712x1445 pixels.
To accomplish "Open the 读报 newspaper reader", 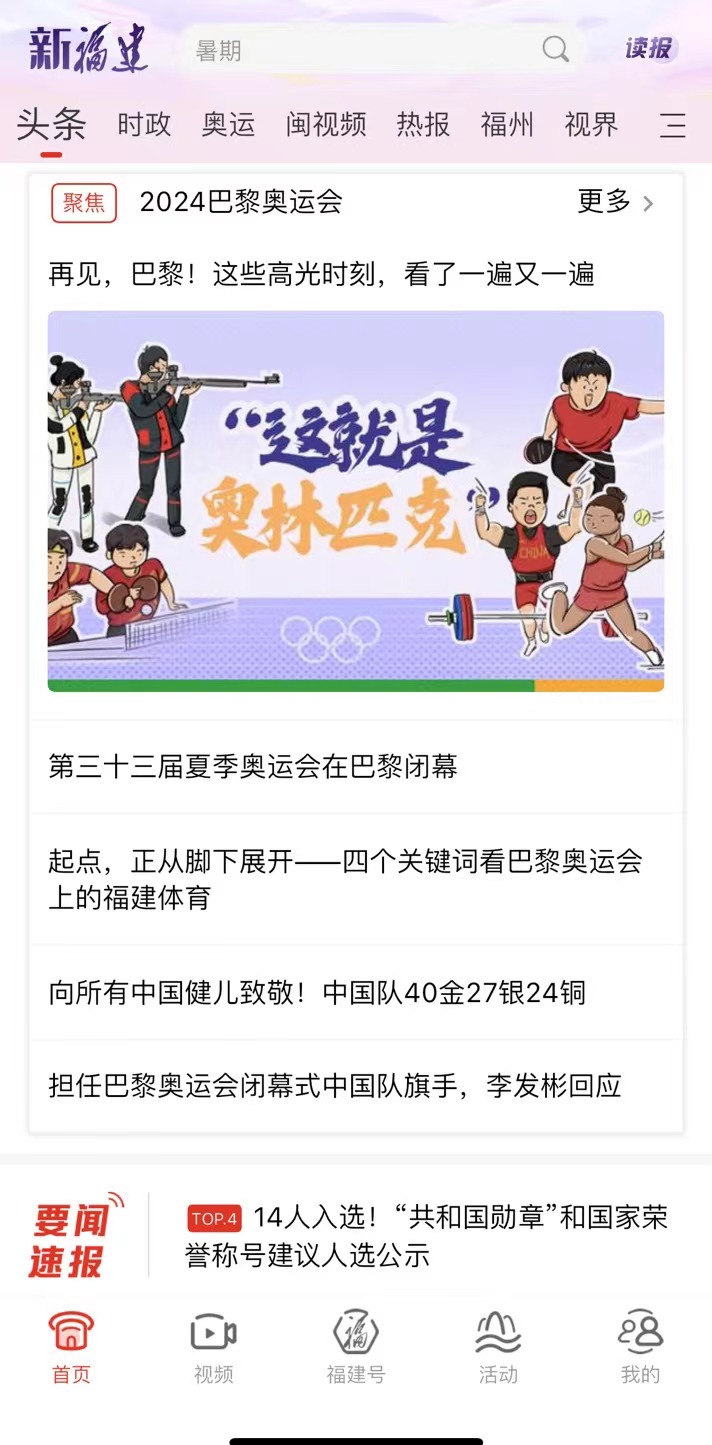I will click(650, 48).
